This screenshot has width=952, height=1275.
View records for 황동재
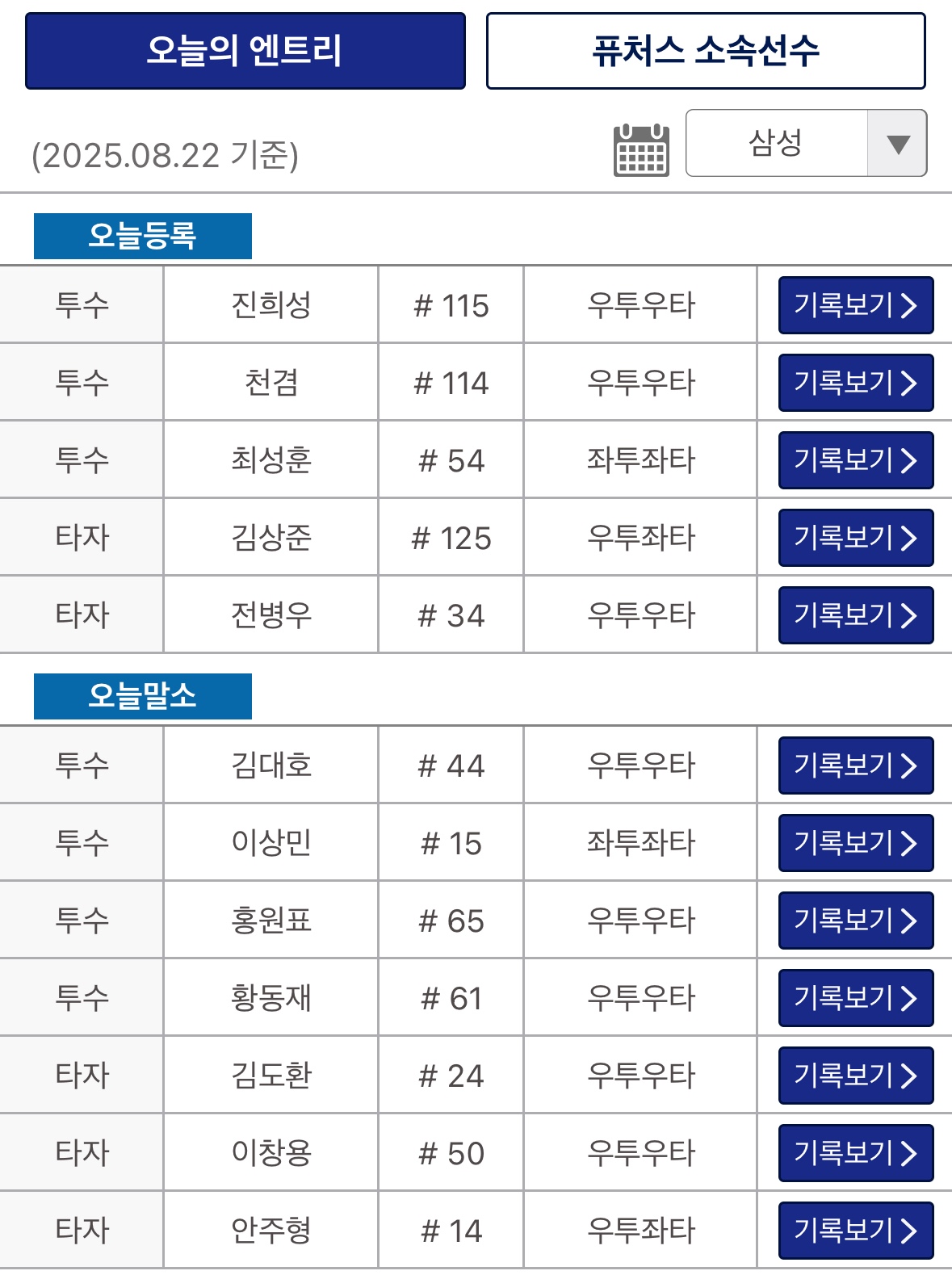[x=855, y=998]
